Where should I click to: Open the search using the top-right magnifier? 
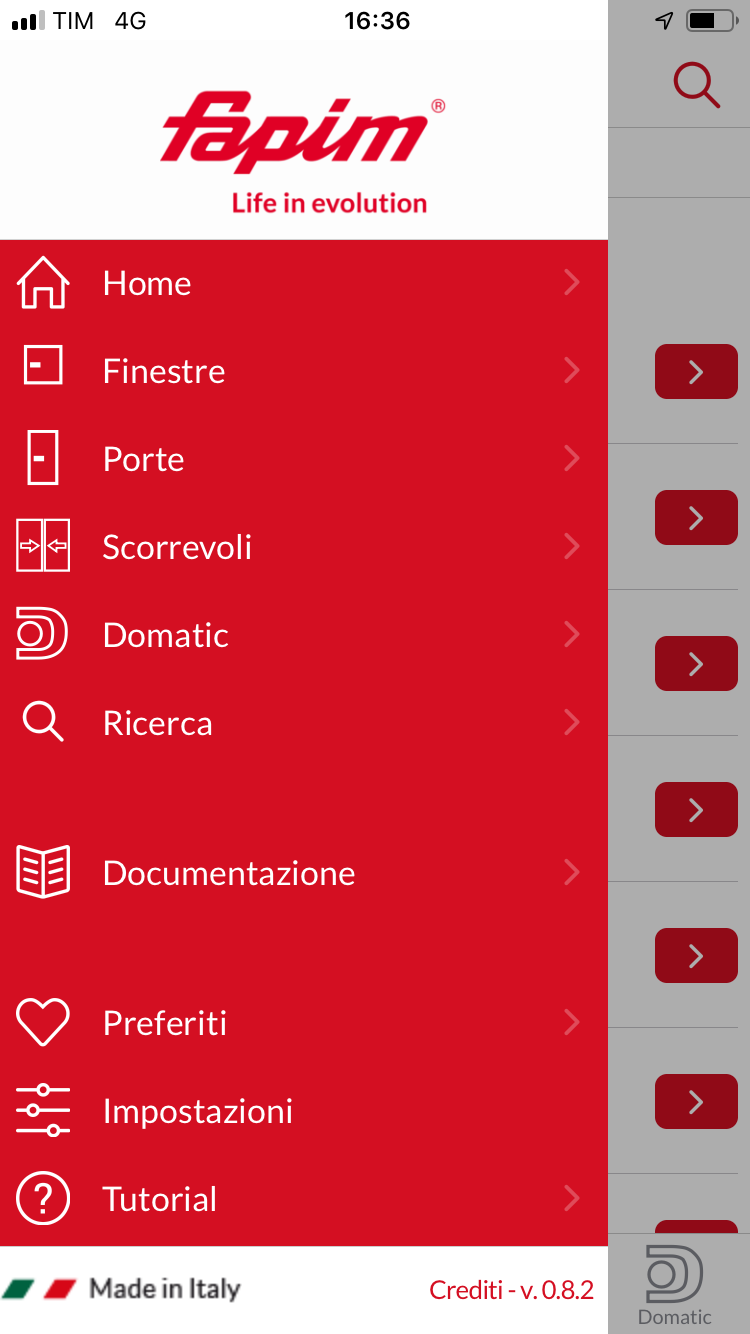[x=697, y=85]
